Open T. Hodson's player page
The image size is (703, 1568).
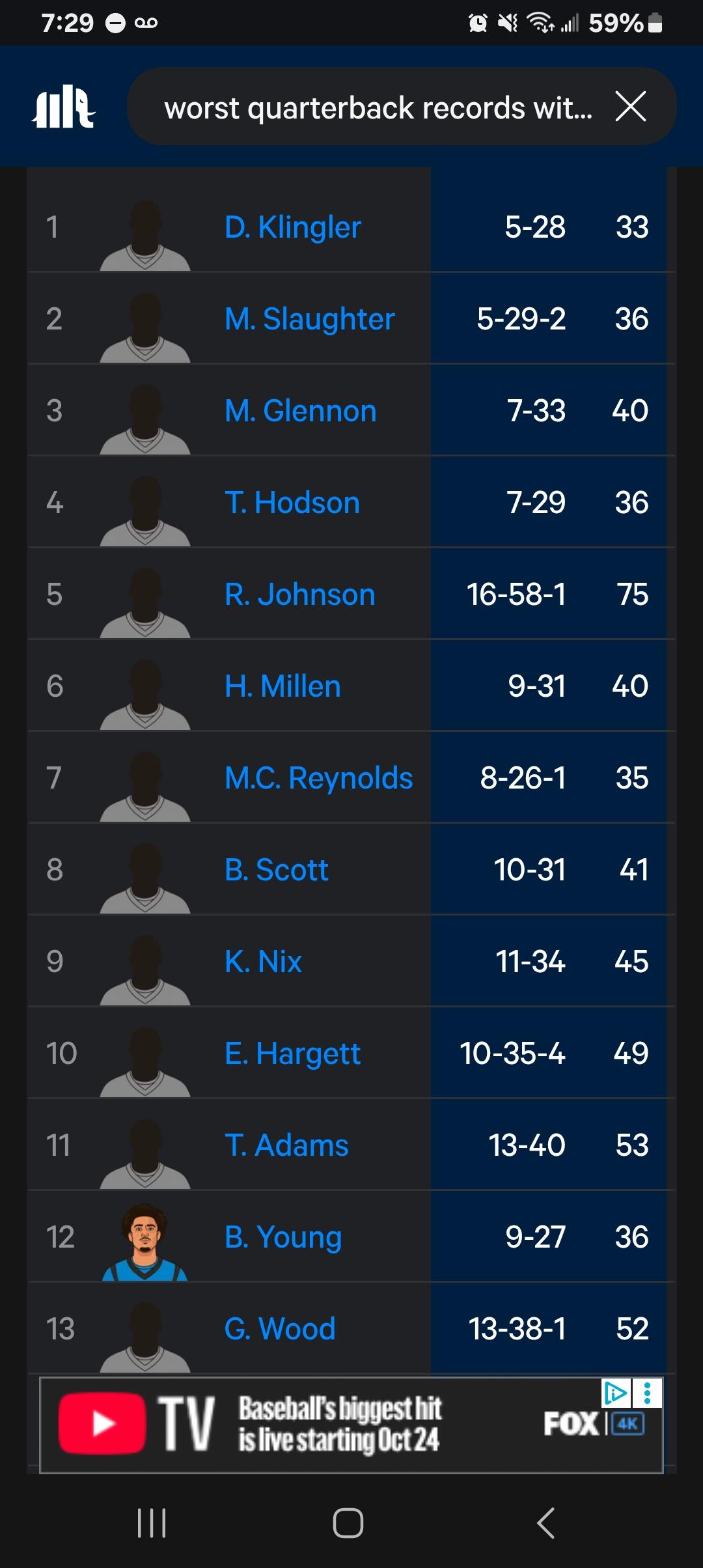(292, 503)
